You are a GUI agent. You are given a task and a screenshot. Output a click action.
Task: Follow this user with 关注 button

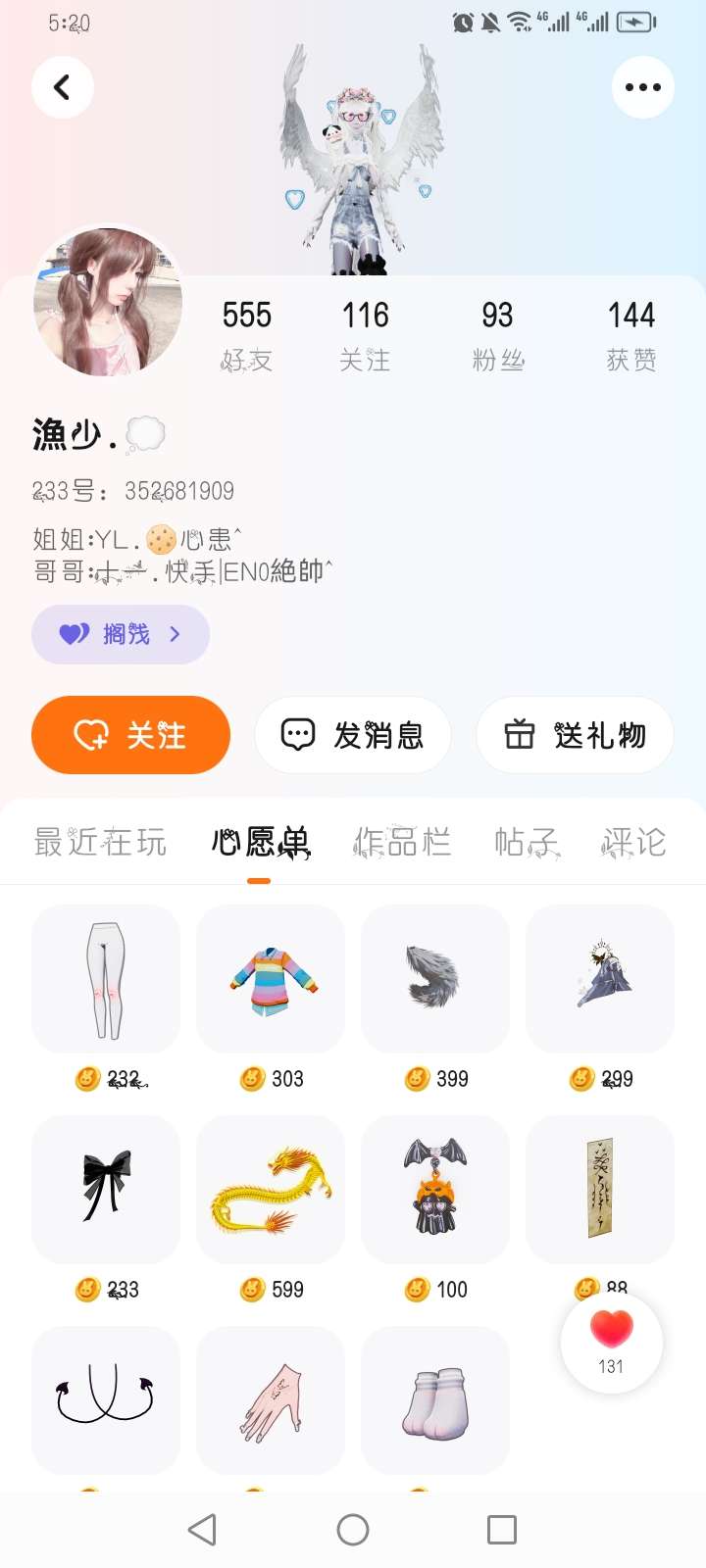[x=130, y=735]
